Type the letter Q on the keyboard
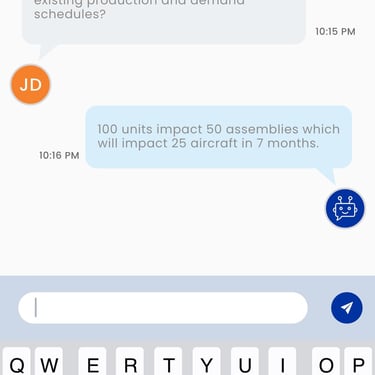Viewport: 375px width, 375px height. pyautogui.click(x=17, y=362)
